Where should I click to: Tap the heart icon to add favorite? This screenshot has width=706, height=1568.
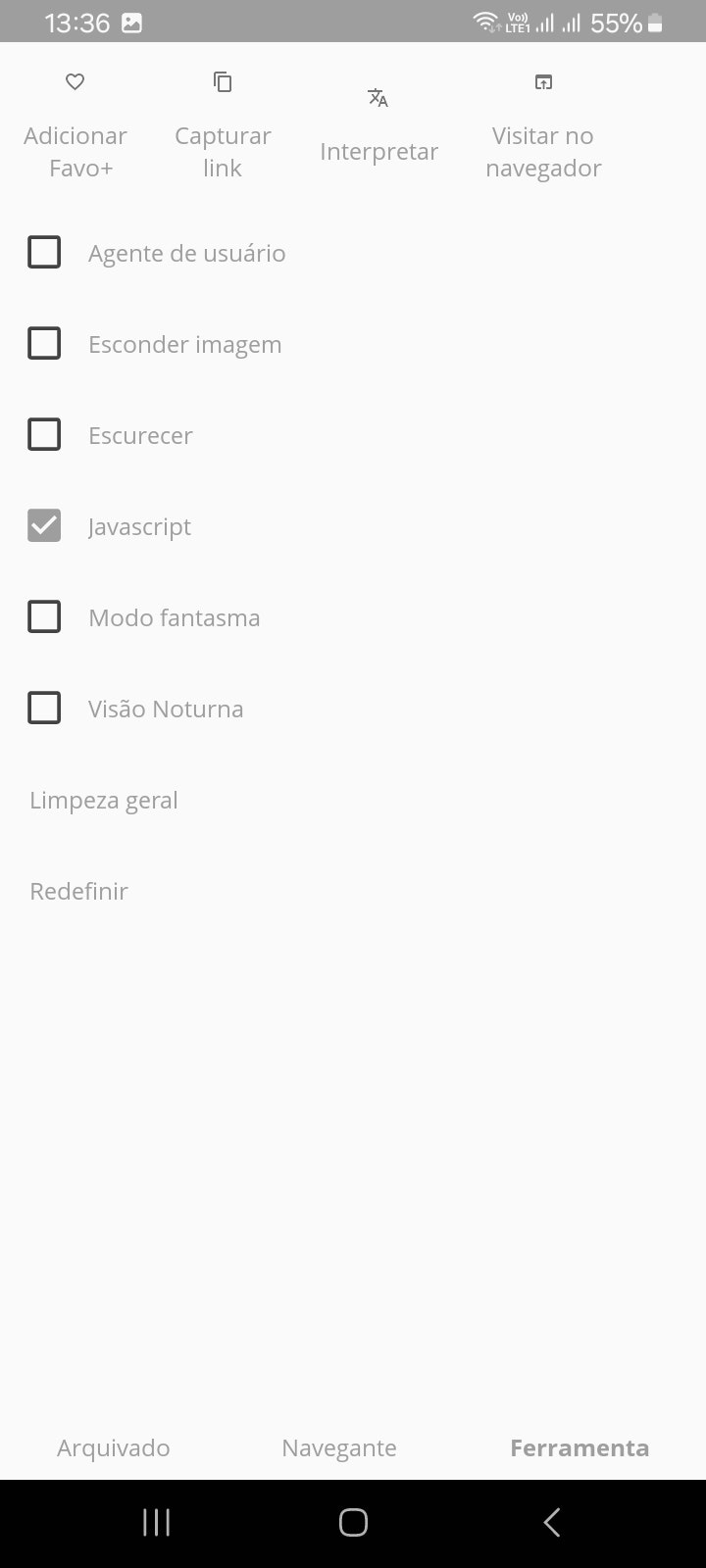75,82
